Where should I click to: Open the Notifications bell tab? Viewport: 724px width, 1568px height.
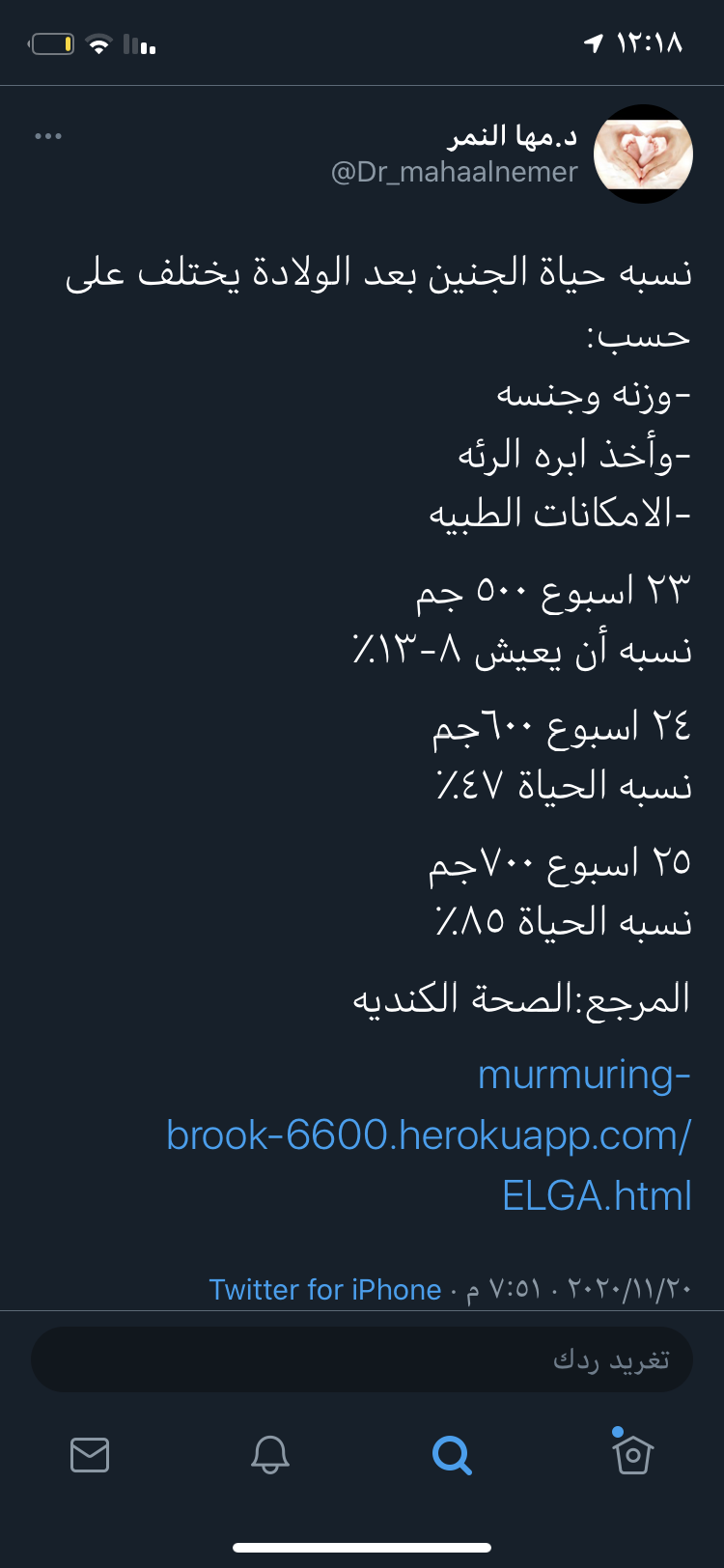(x=270, y=1454)
